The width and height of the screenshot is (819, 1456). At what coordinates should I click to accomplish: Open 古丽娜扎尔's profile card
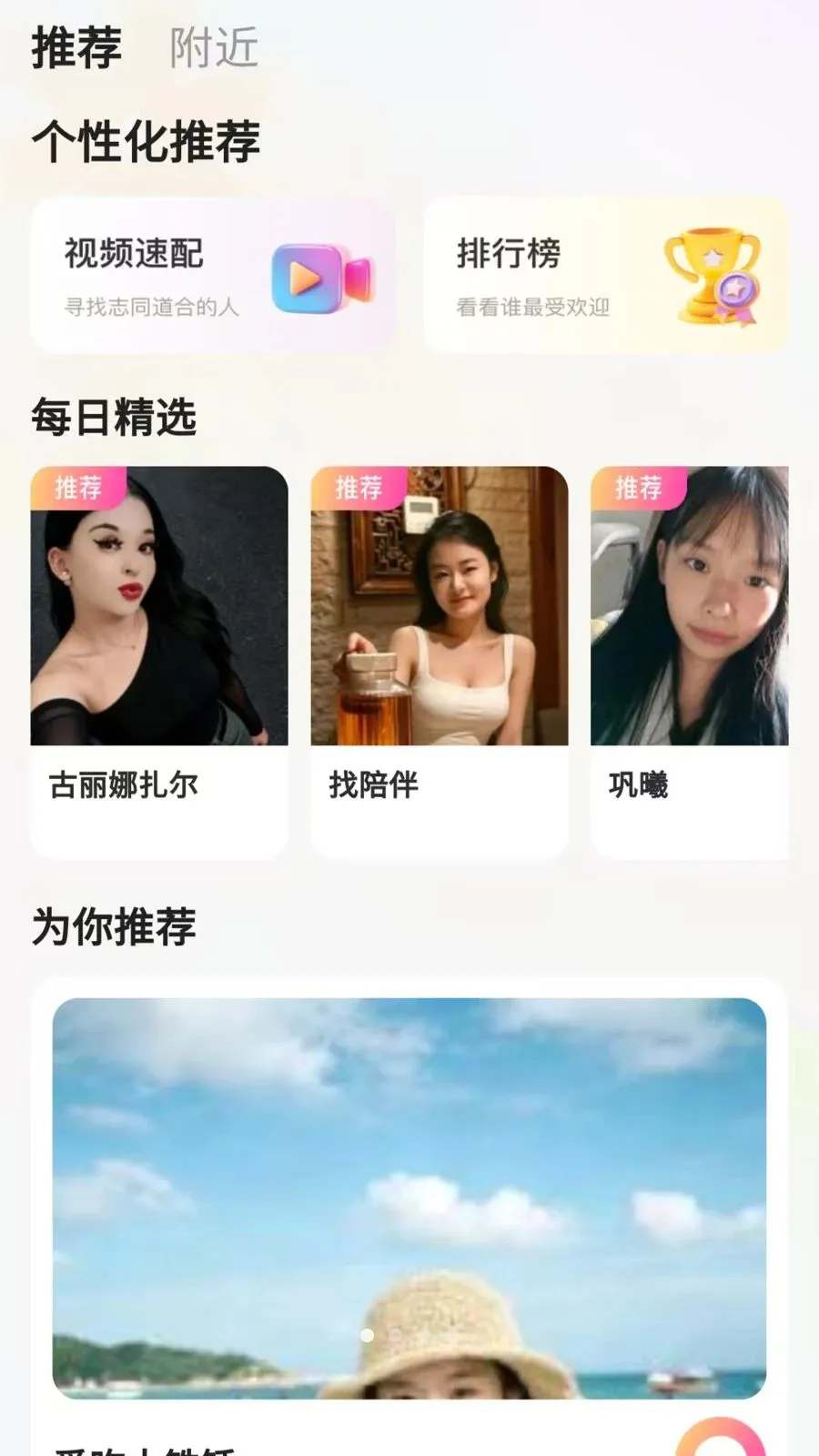(159, 662)
